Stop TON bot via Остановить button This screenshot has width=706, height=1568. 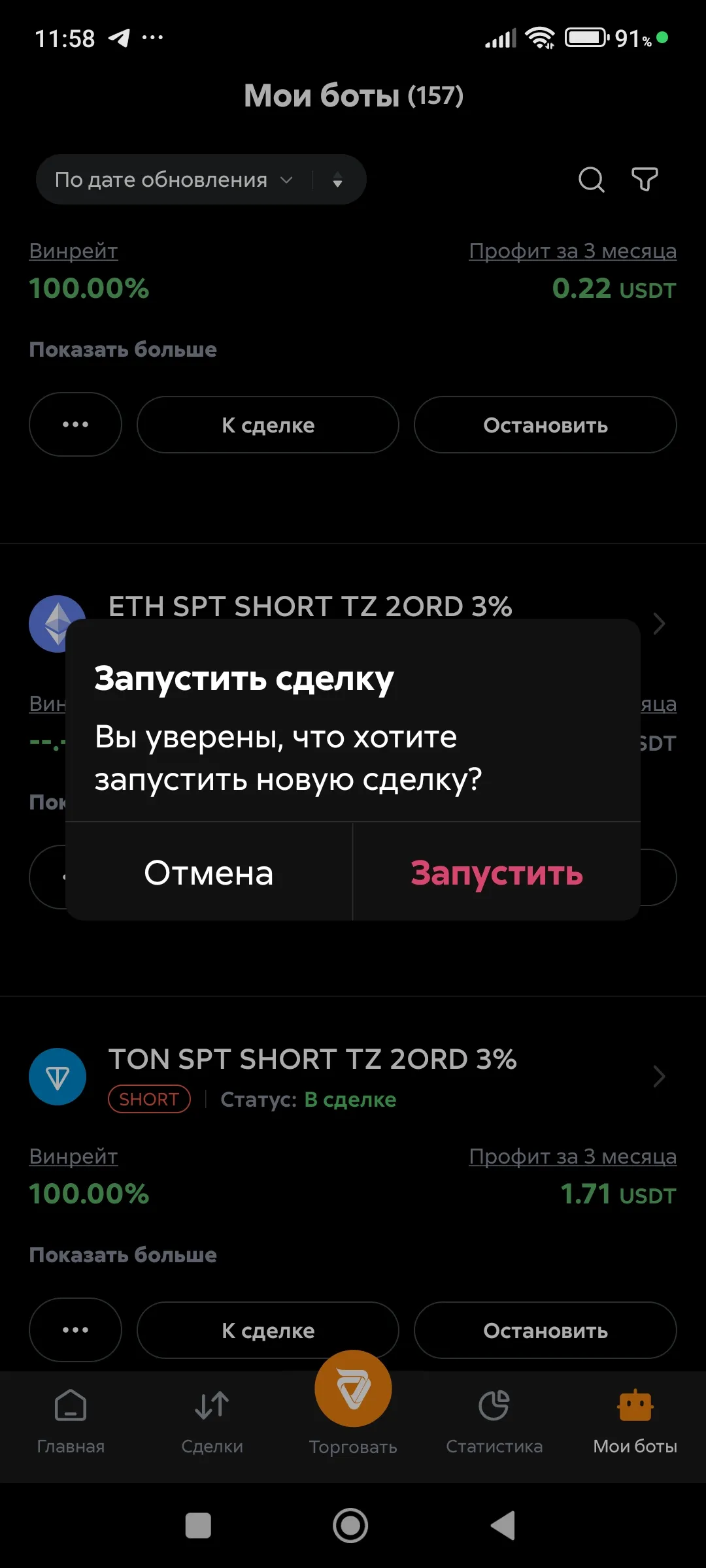(545, 1330)
